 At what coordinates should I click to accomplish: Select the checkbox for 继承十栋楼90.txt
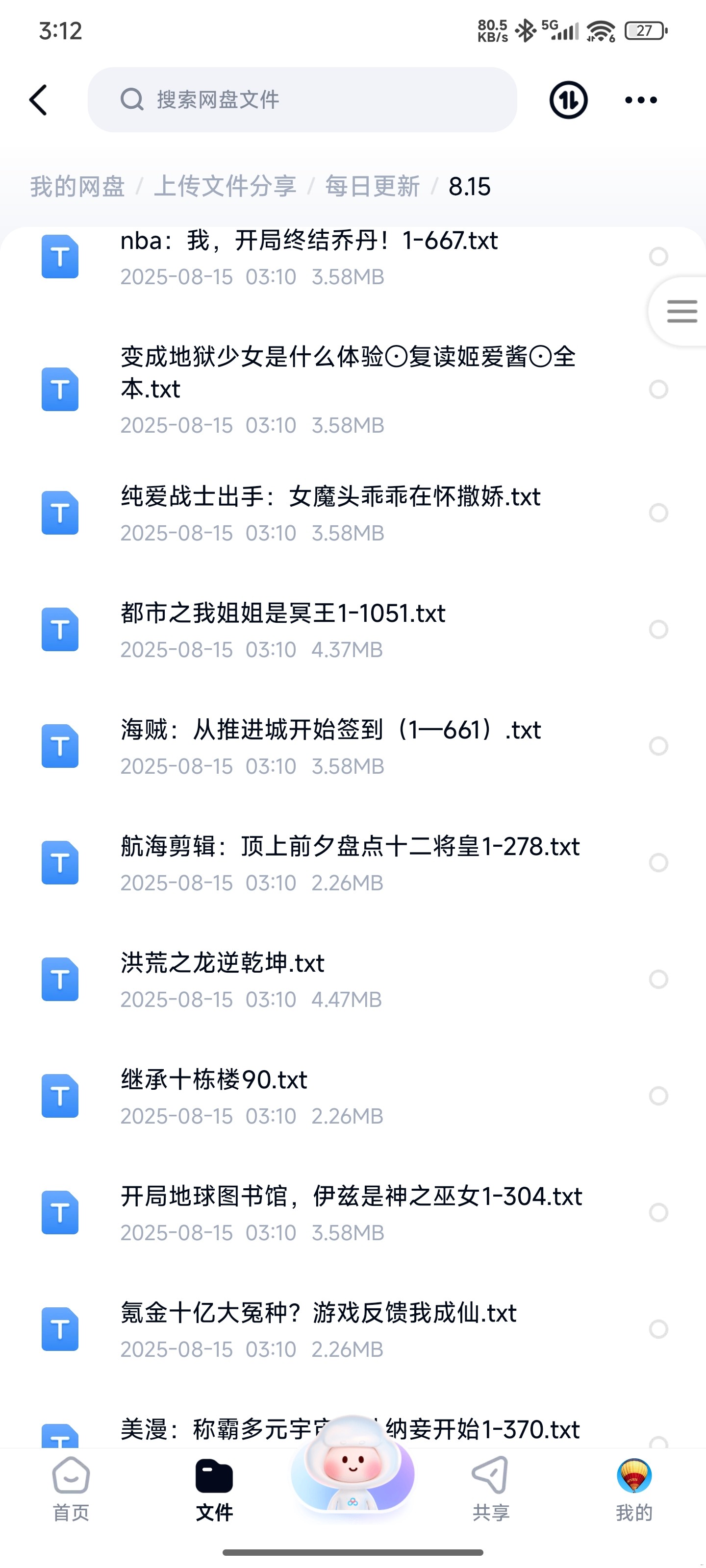(x=658, y=1096)
